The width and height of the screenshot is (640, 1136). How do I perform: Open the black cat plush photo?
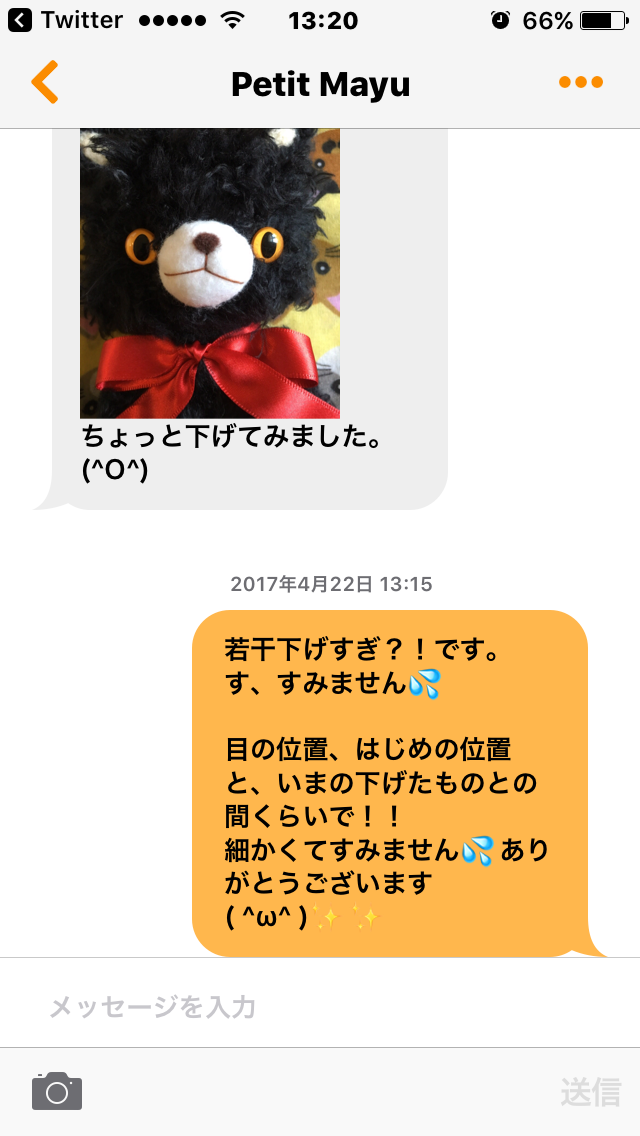tap(210, 272)
